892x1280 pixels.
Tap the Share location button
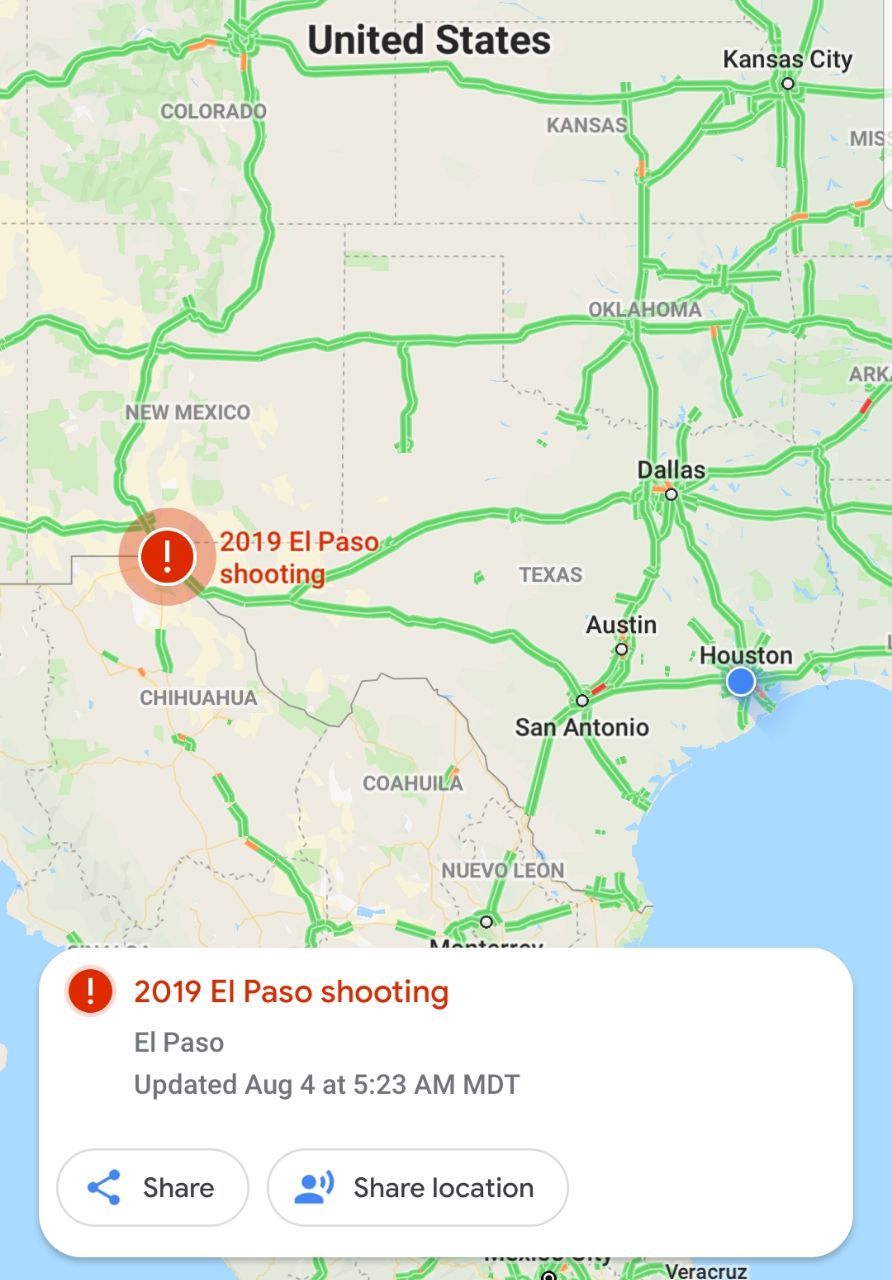[417, 1187]
